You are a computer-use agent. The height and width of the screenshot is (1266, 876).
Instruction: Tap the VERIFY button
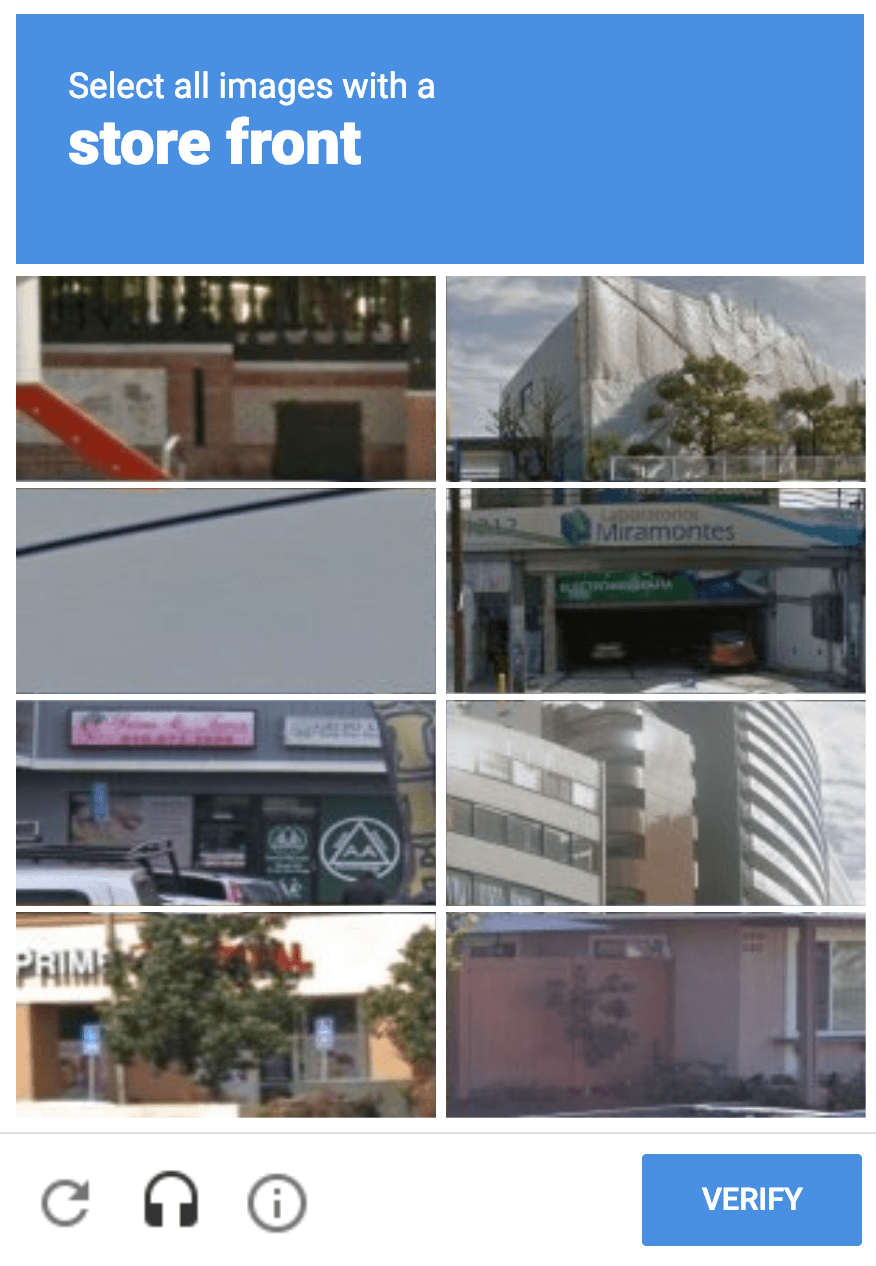click(751, 1199)
